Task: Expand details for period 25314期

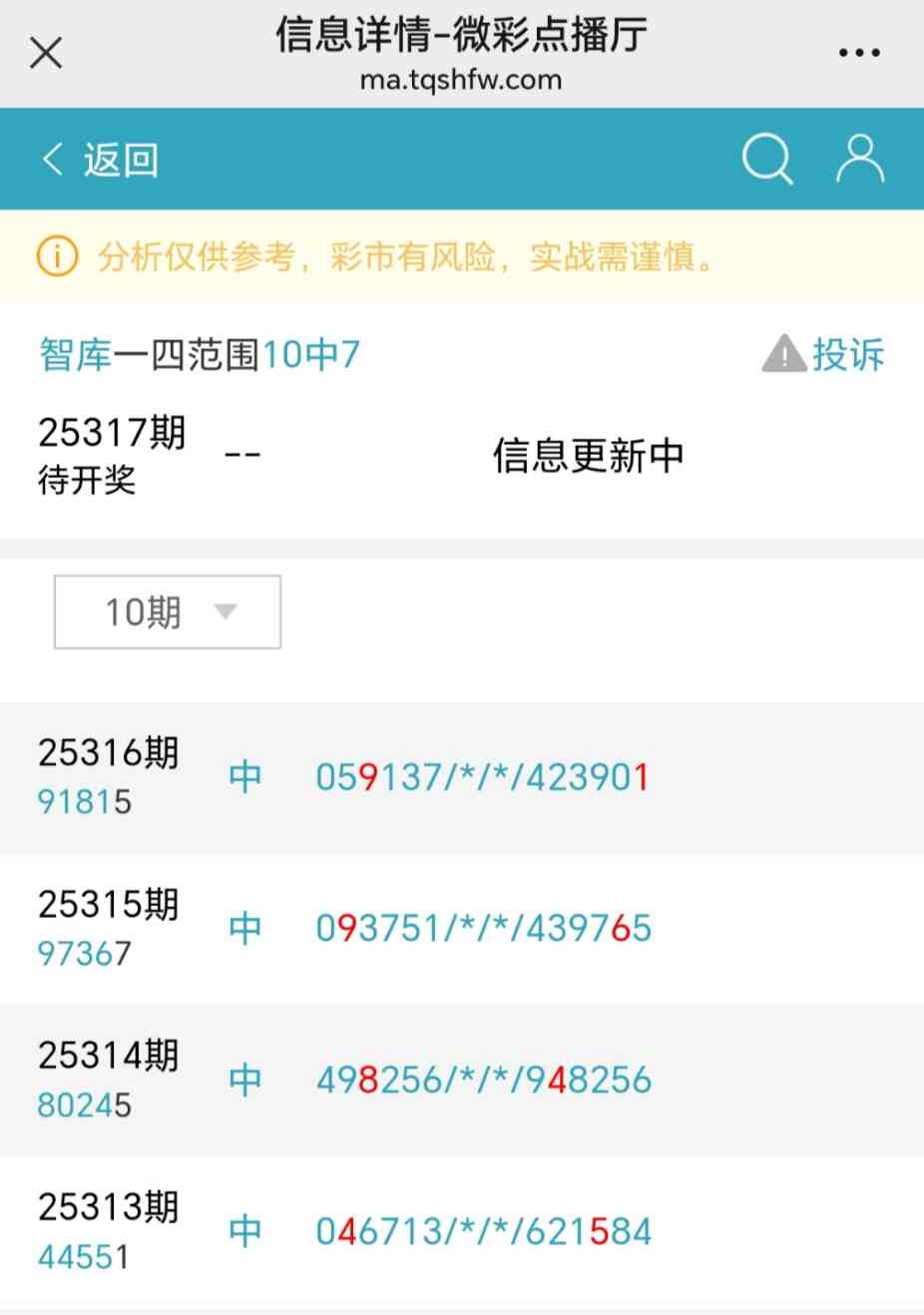Action: click(108, 1057)
